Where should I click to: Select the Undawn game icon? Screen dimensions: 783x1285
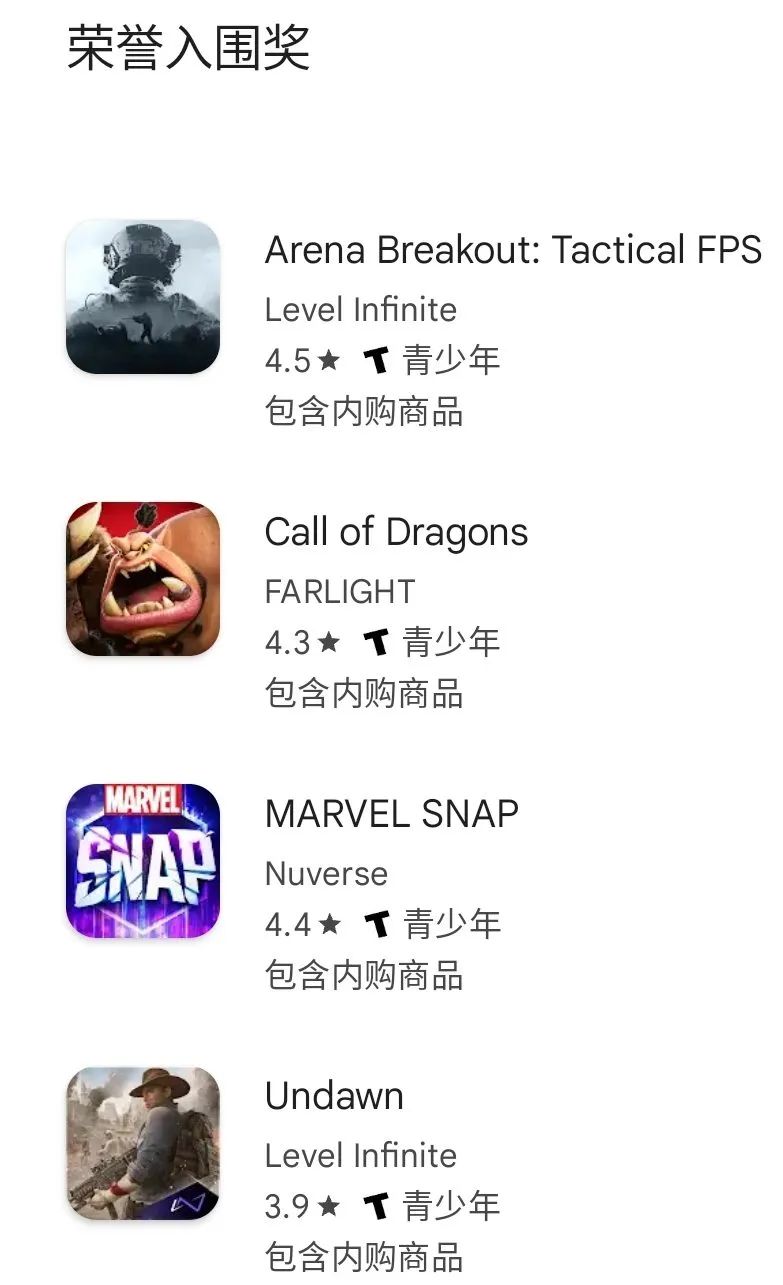pyautogui.click(x=142, y=1142)
